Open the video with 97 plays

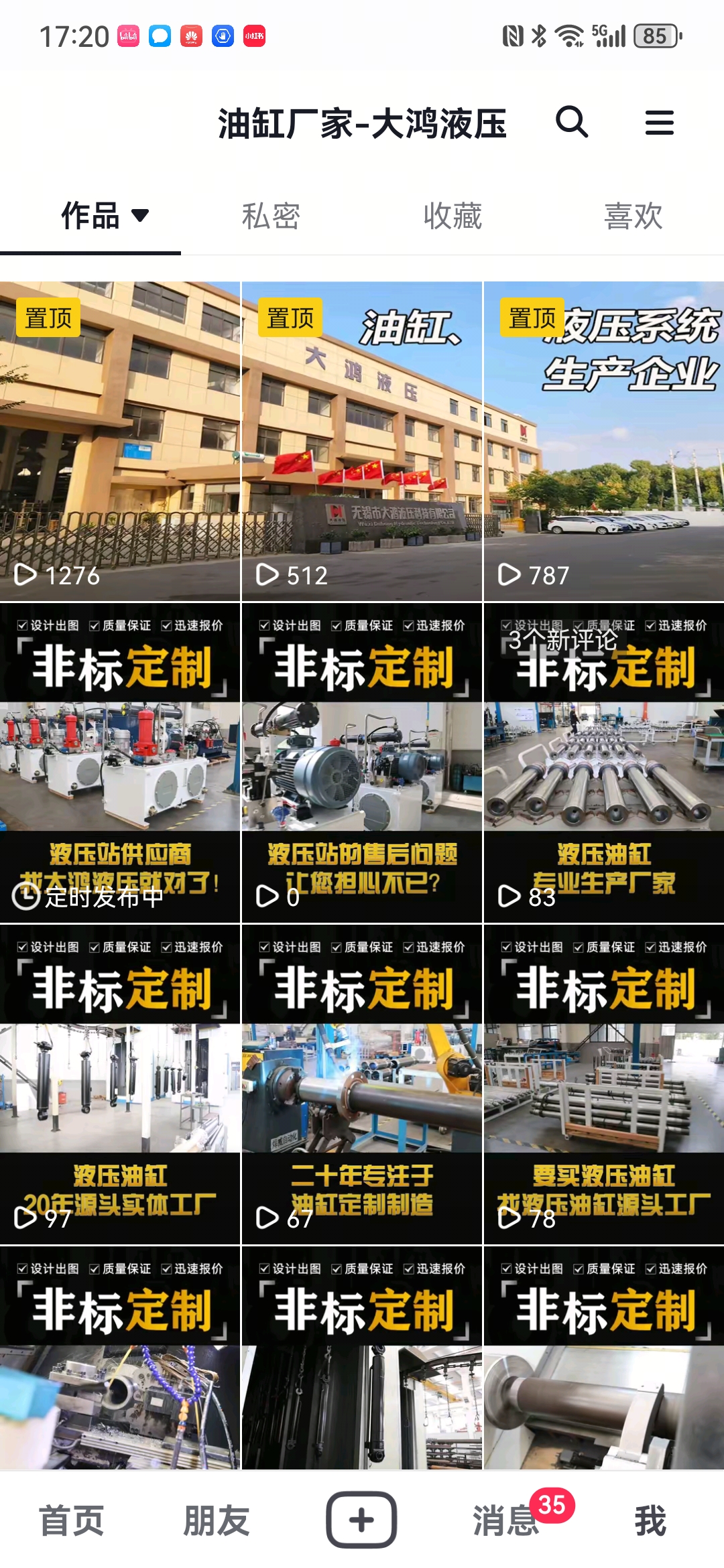pyautogui.click(x=120, y=1084)
